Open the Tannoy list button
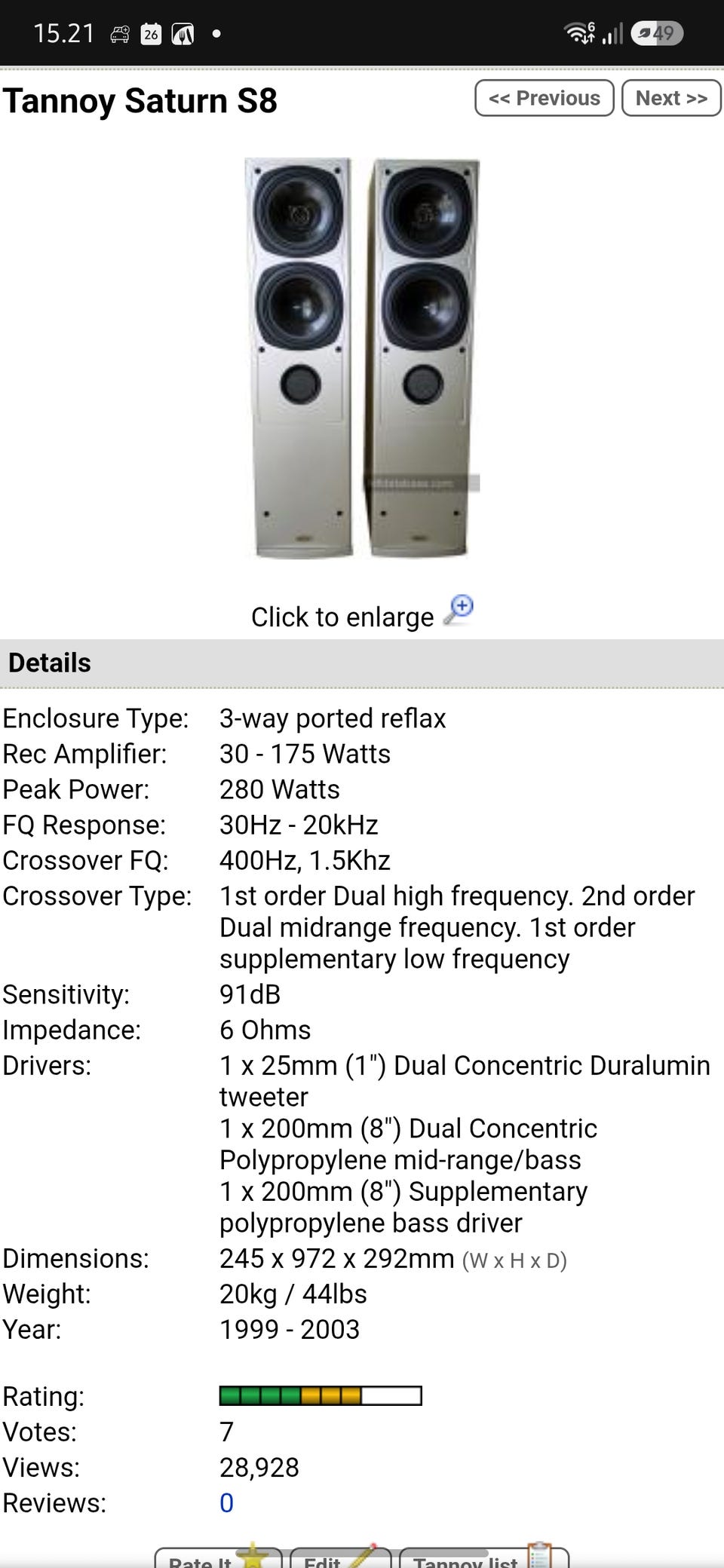724x1568 pixels. tap(483, 1557)
